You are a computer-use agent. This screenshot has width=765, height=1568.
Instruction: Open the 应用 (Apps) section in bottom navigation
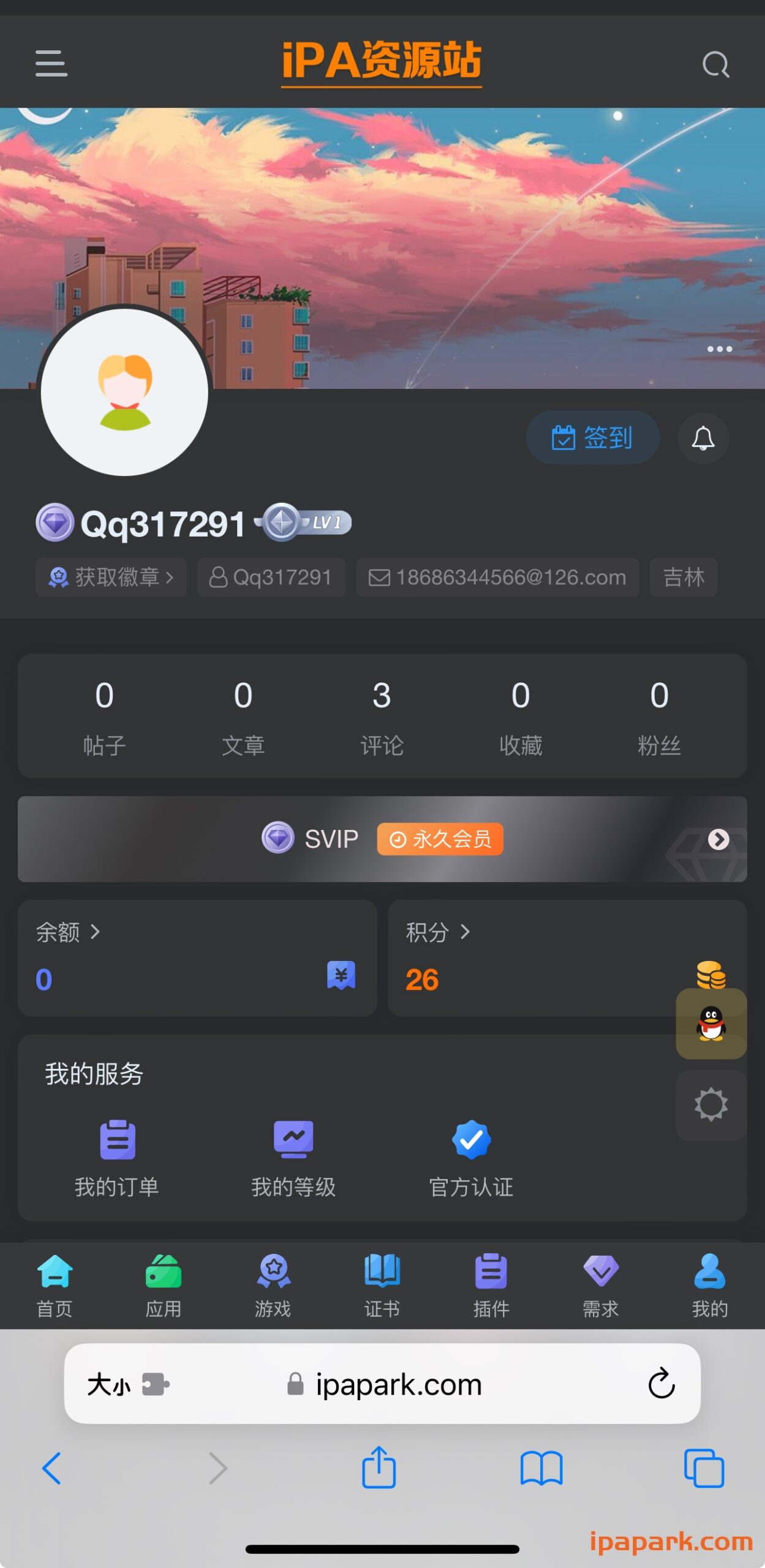[163, 1279]
